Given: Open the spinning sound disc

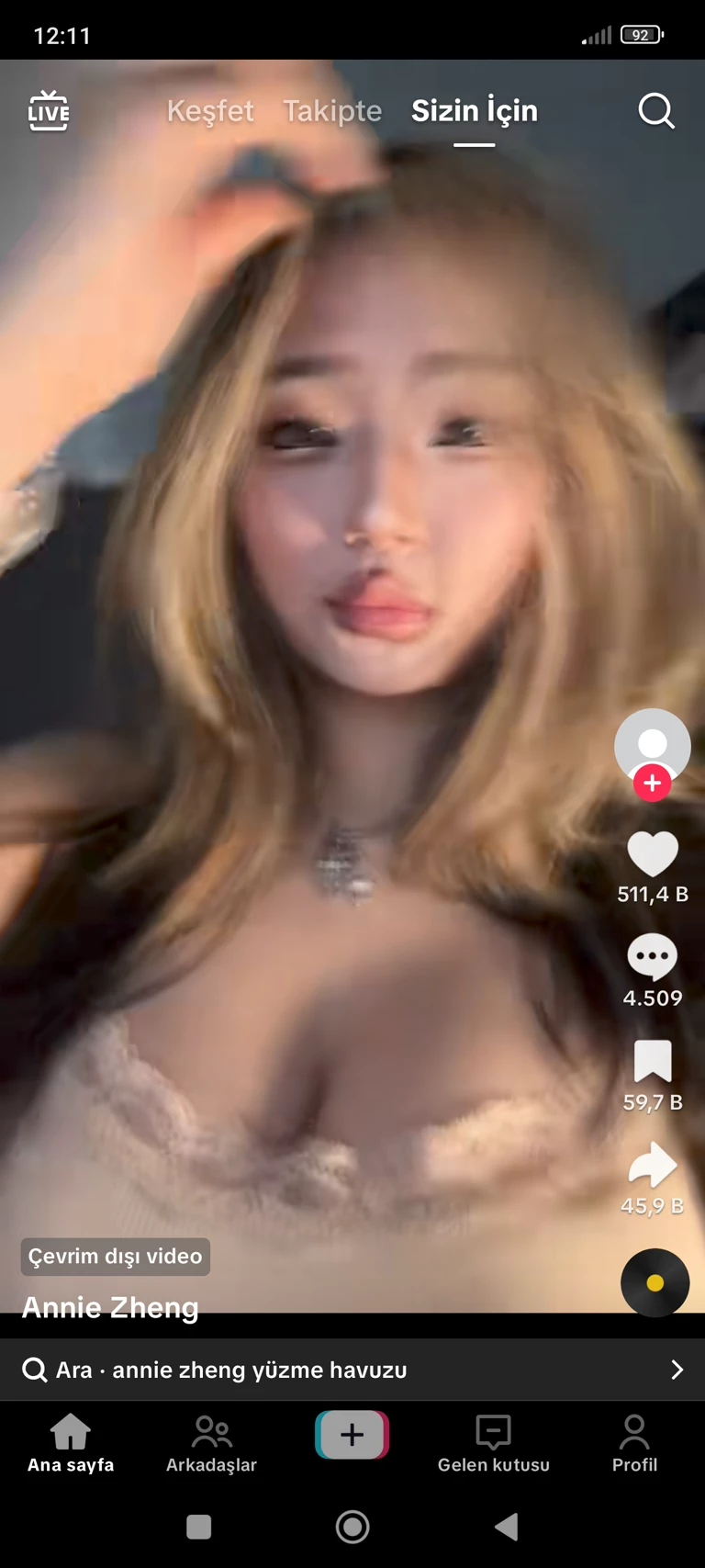Looking at the screenshot, I should pyautogui.click(x=655, y=1282).
